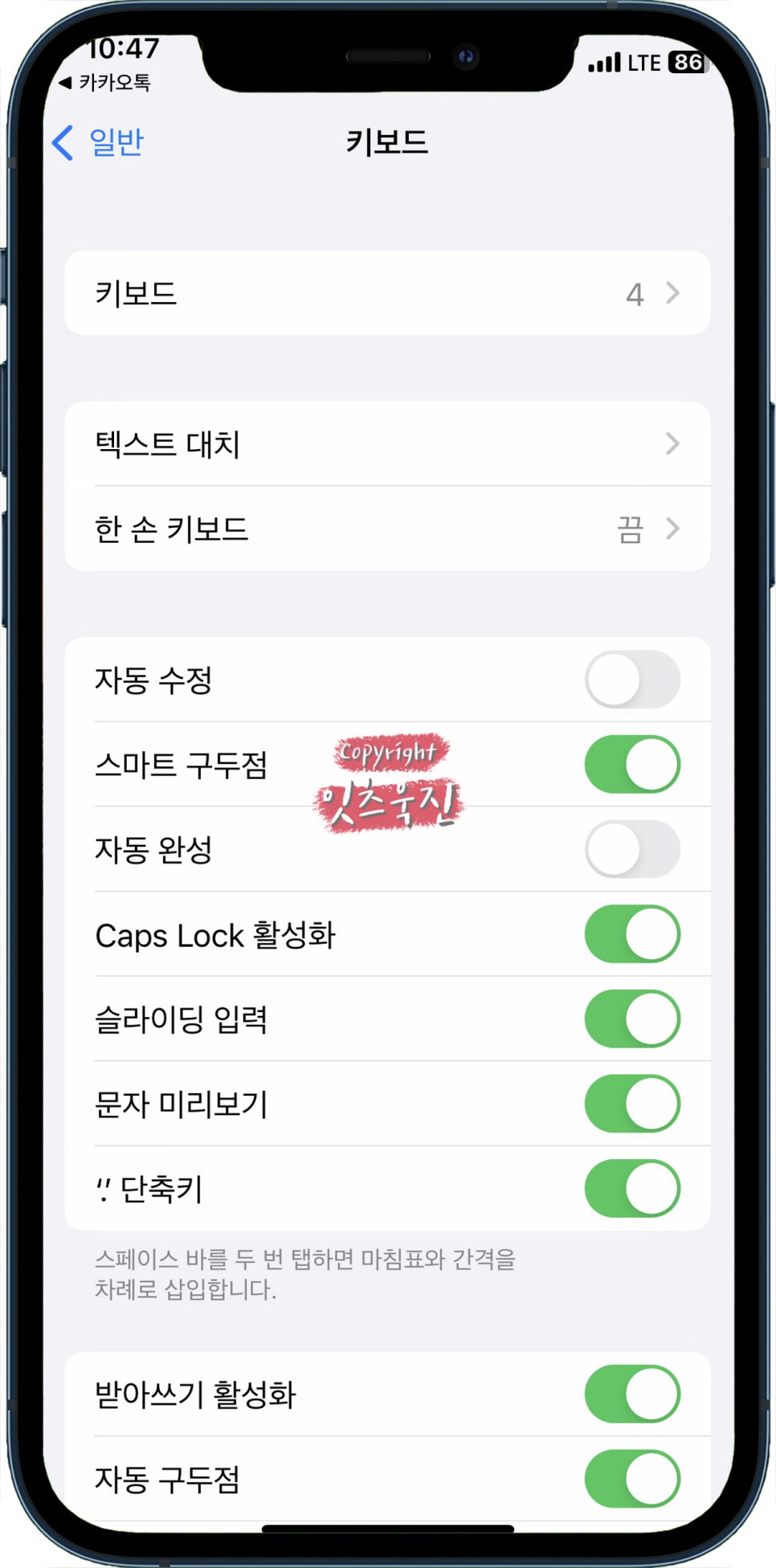
Task: Open 한 손 키보드 option
Action: (x=387, y=529)
